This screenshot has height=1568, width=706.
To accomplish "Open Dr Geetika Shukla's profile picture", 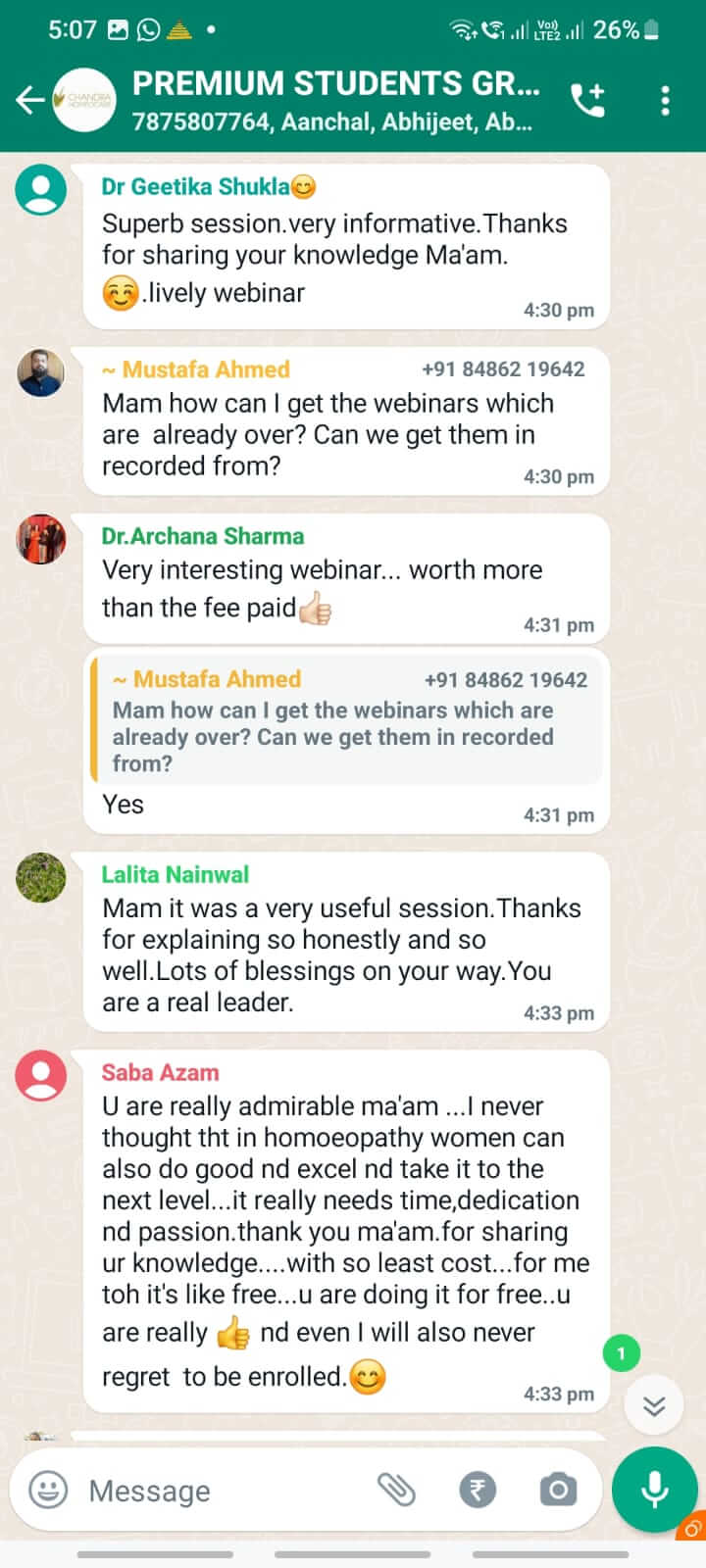I will click(41, 189).
